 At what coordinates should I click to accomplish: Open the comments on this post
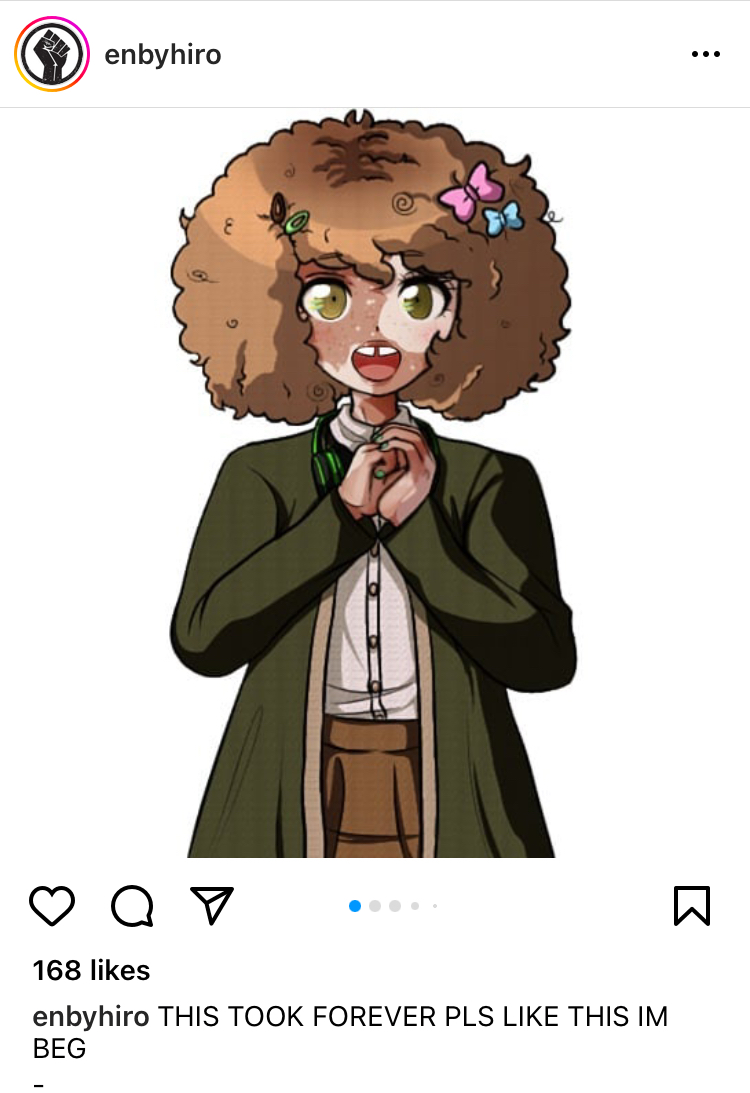(132, 905)
